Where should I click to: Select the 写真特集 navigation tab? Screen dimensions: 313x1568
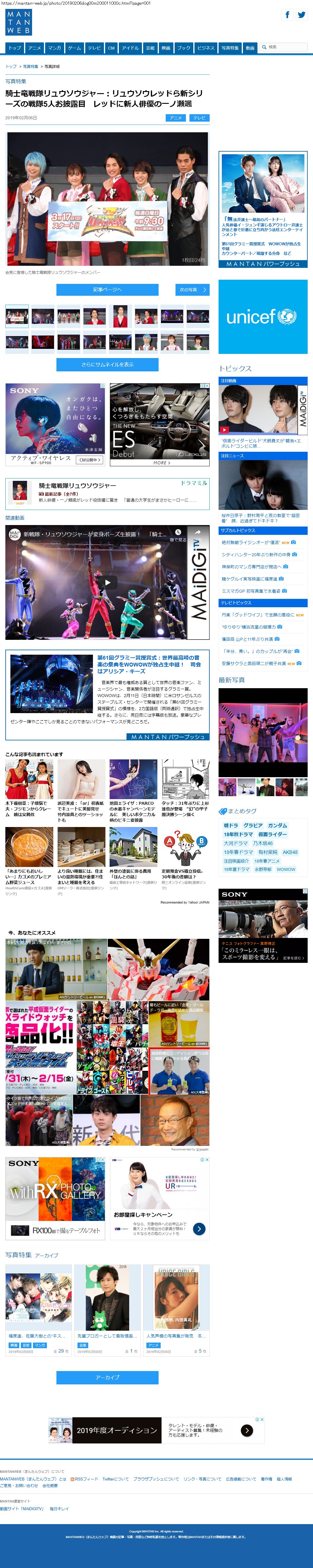click(230, 47)
